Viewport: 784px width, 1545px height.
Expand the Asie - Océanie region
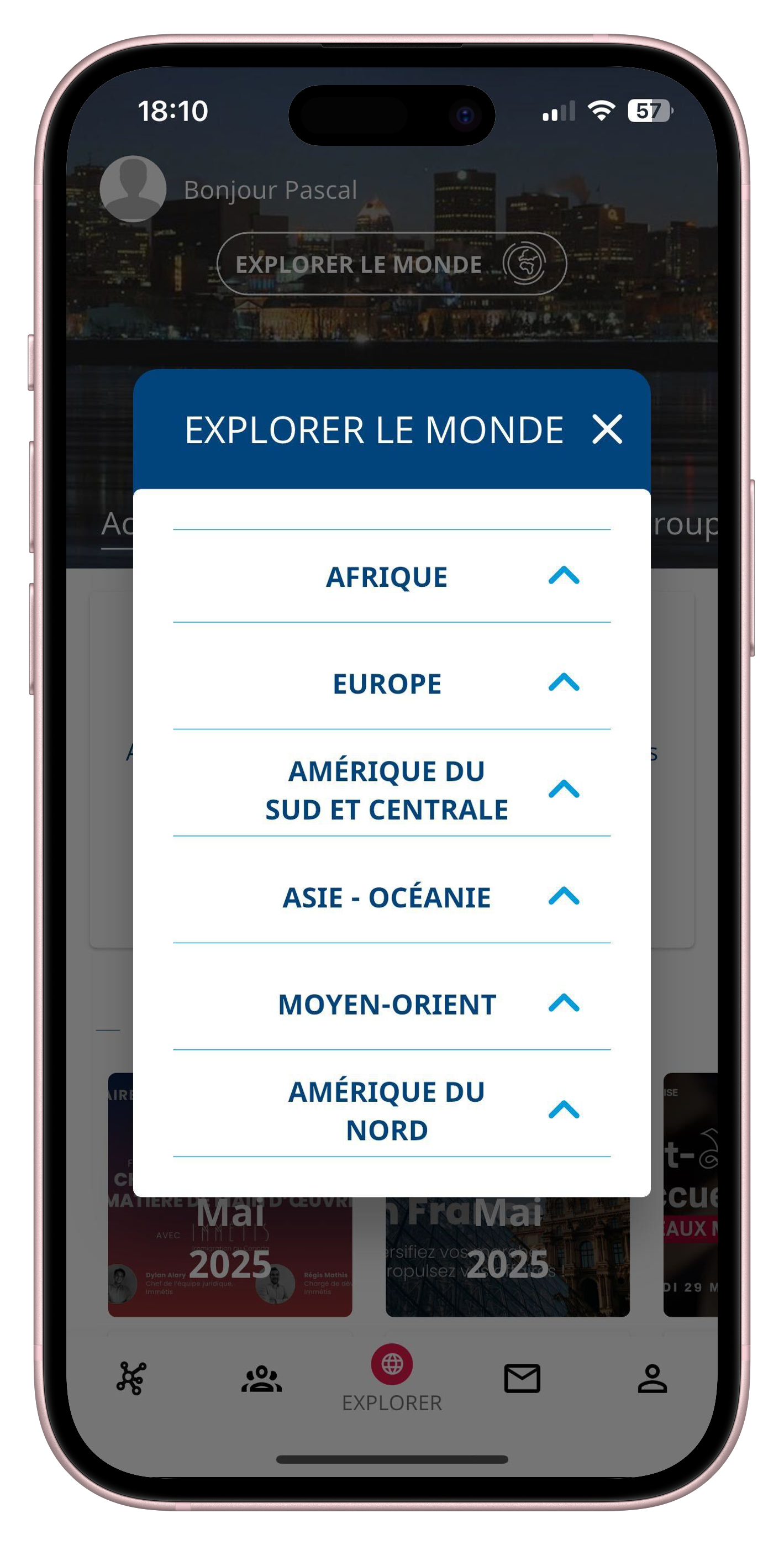tap(564, 897)
